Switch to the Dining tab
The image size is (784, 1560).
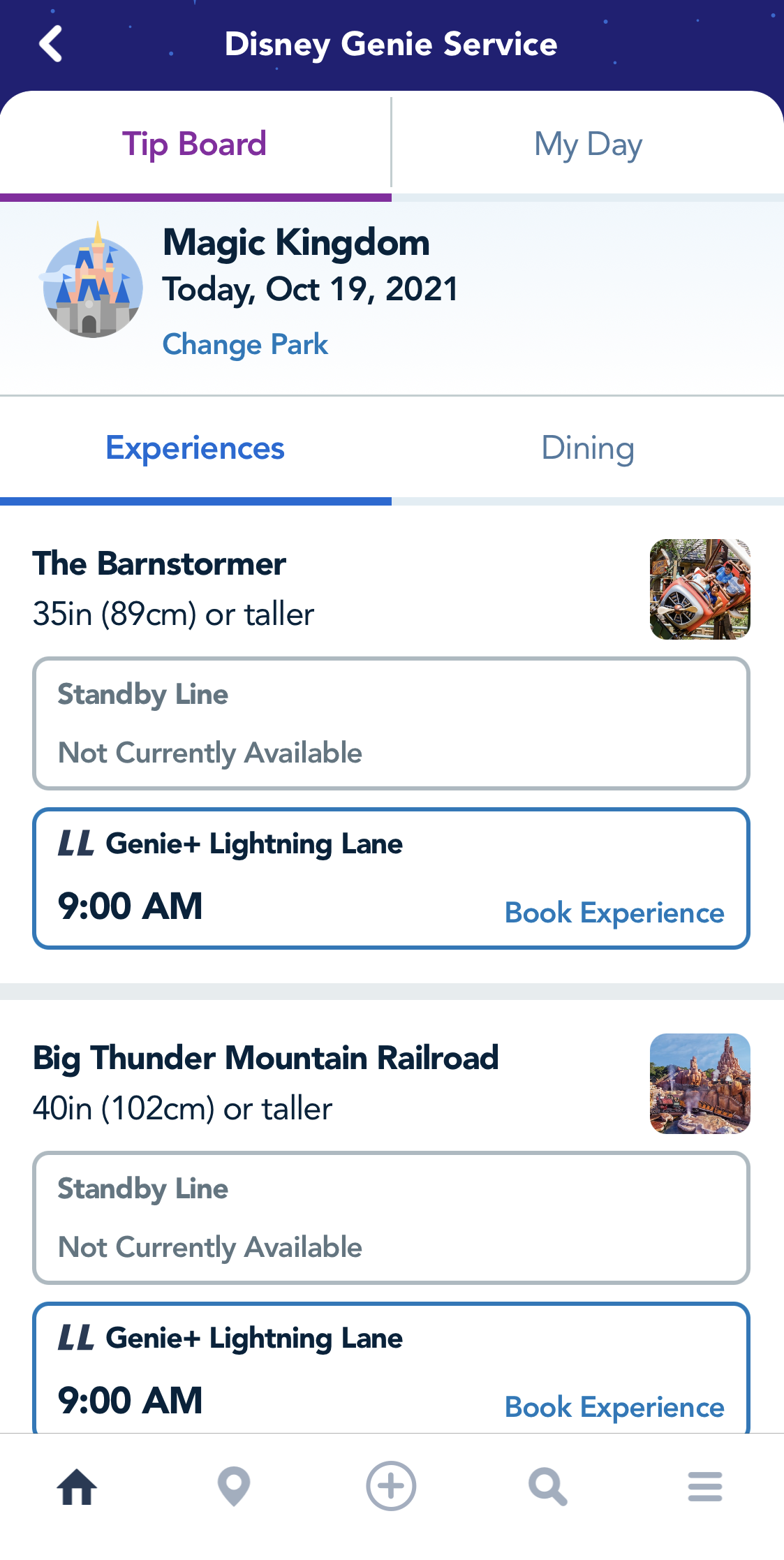click(x=588, y=448)
